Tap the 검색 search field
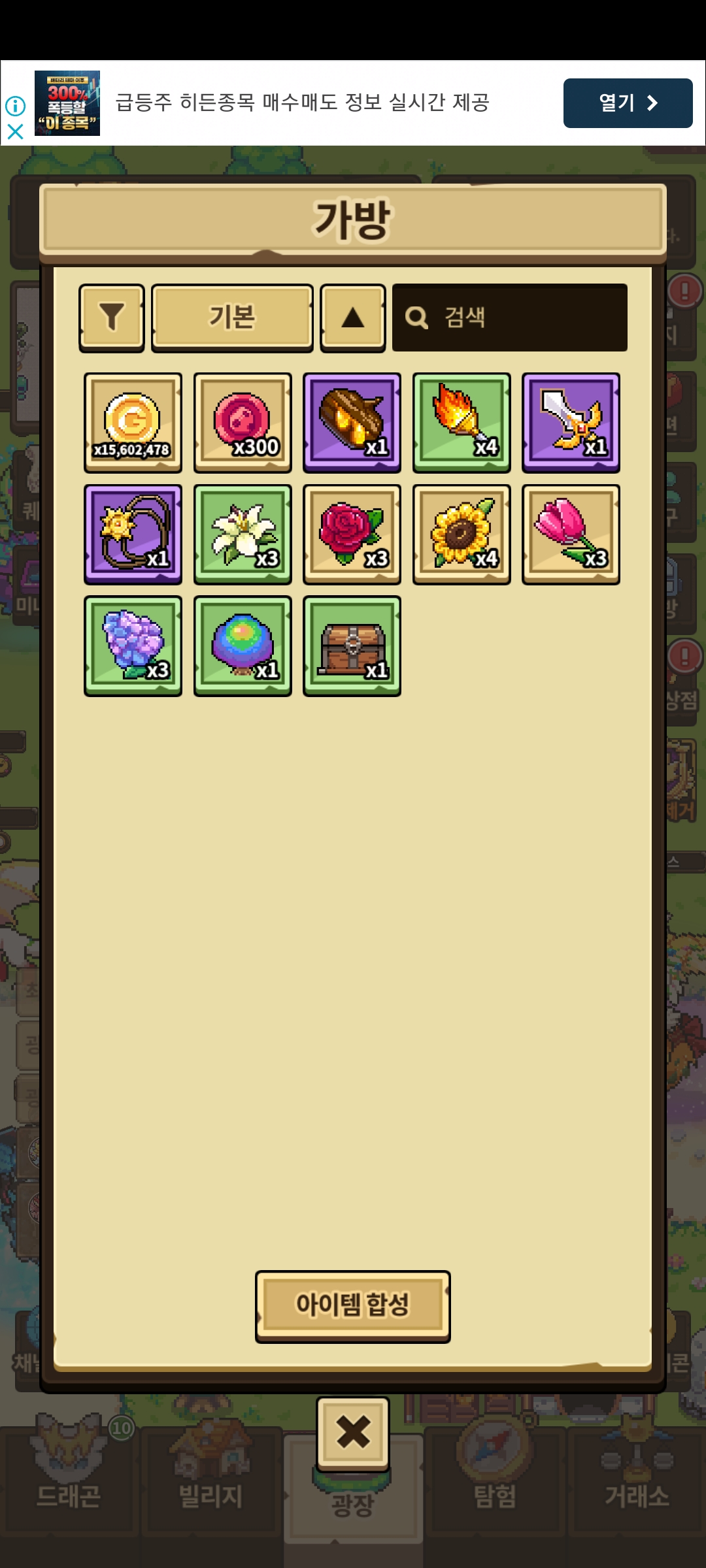 pos(510,318)
